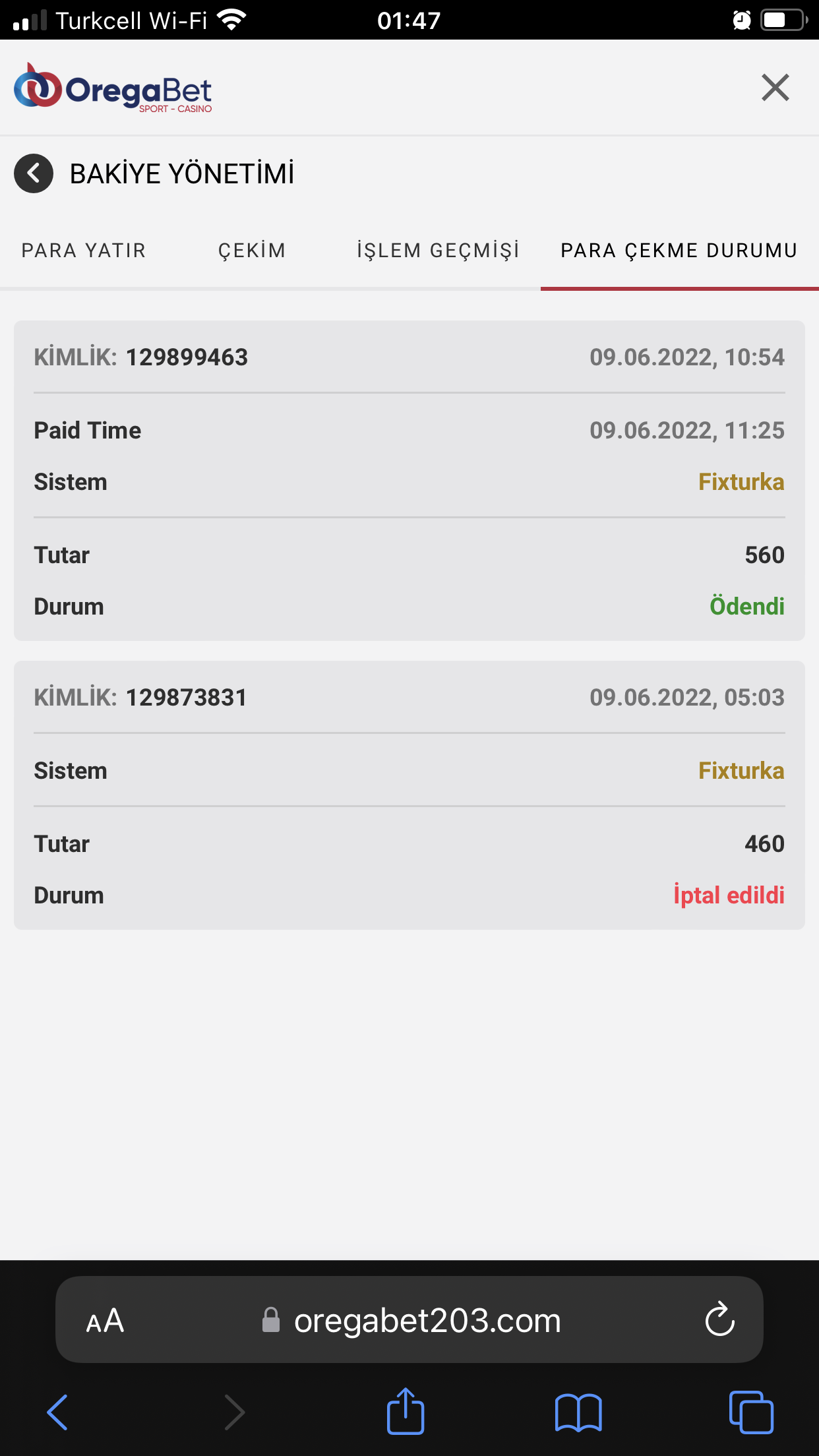
Task: Switch to the Para Yatır tab
Action: pyautogui.click(x=84, y=251)
